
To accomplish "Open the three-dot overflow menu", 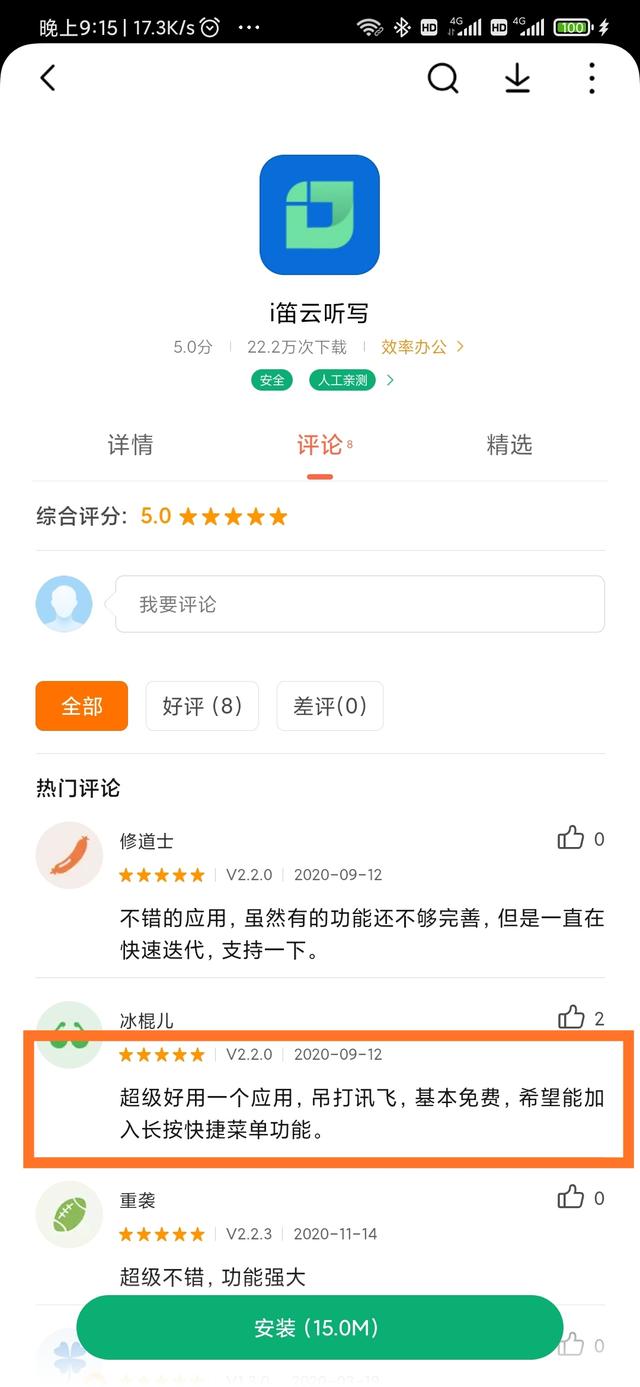I will 592,78.
